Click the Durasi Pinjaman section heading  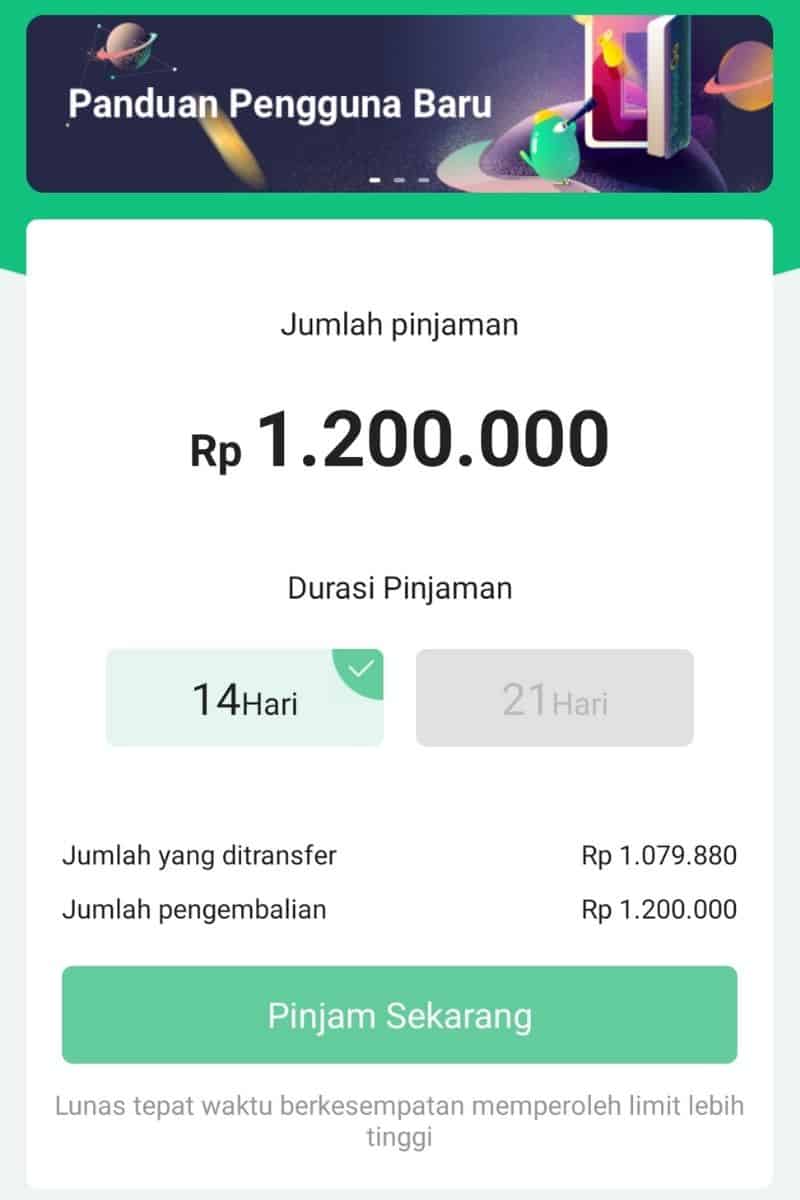pyautogui.click(x=400, y=587)
